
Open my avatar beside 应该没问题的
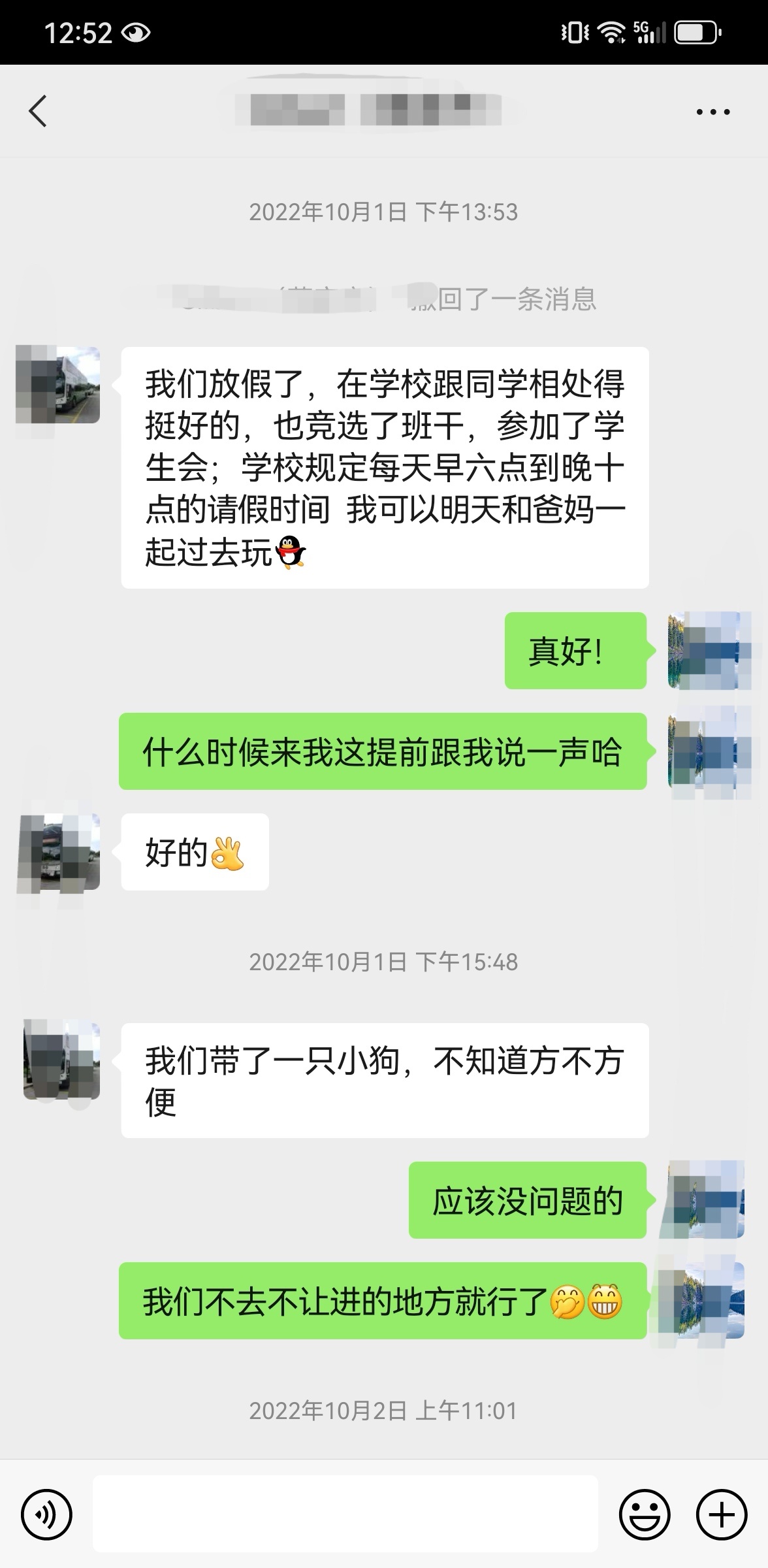pyautogui.click(x=704, y=1200)
